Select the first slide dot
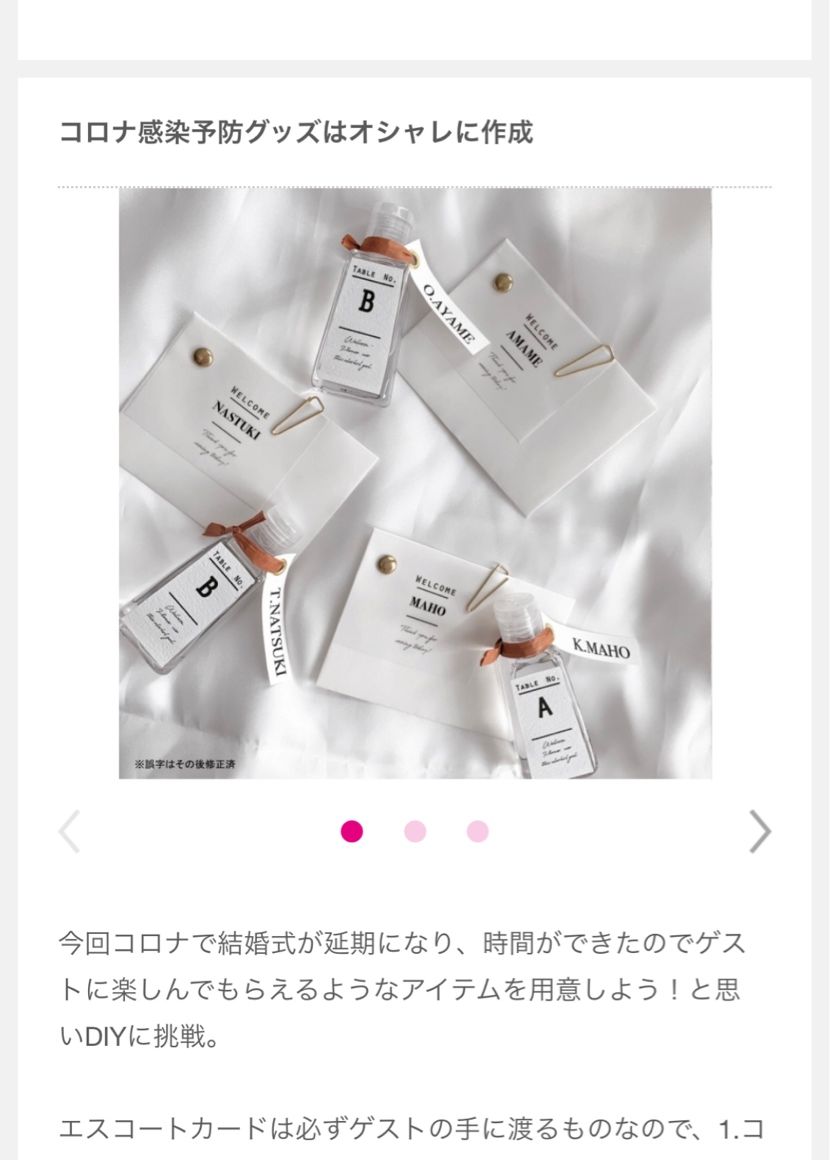830x1160 pixels. point(352,831)
